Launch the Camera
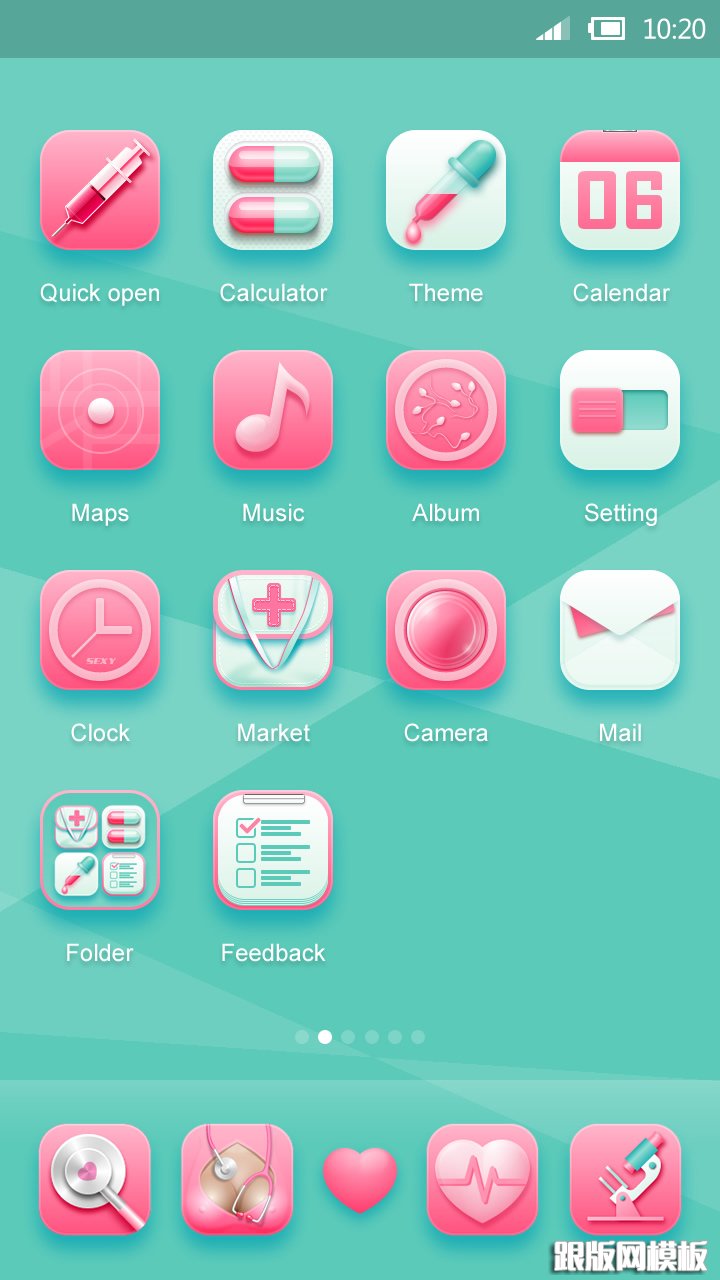This screenshot has height=1280, width=720. [x=446, y=630]
